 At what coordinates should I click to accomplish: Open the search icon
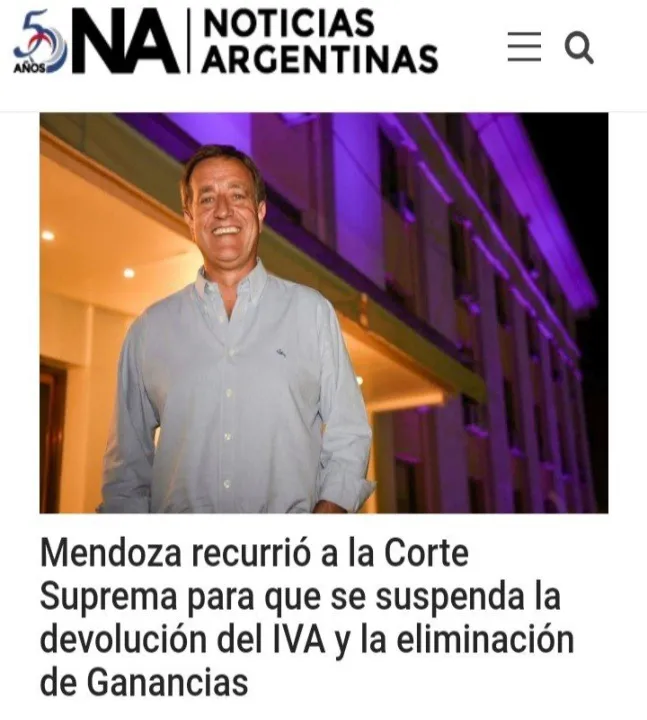pyautogui.click(x=579, y=47)
